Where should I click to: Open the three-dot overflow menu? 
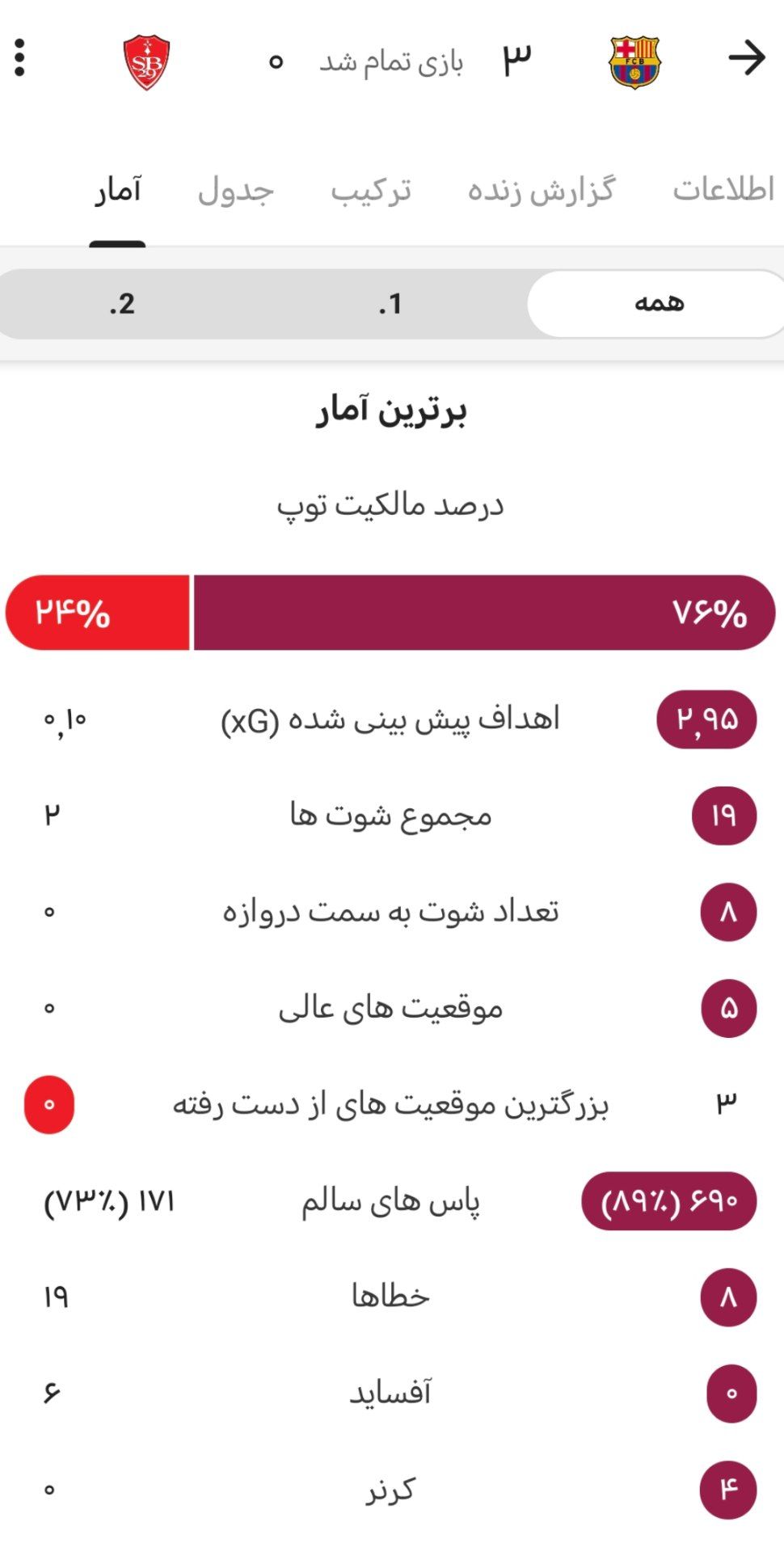coord(20,58)
